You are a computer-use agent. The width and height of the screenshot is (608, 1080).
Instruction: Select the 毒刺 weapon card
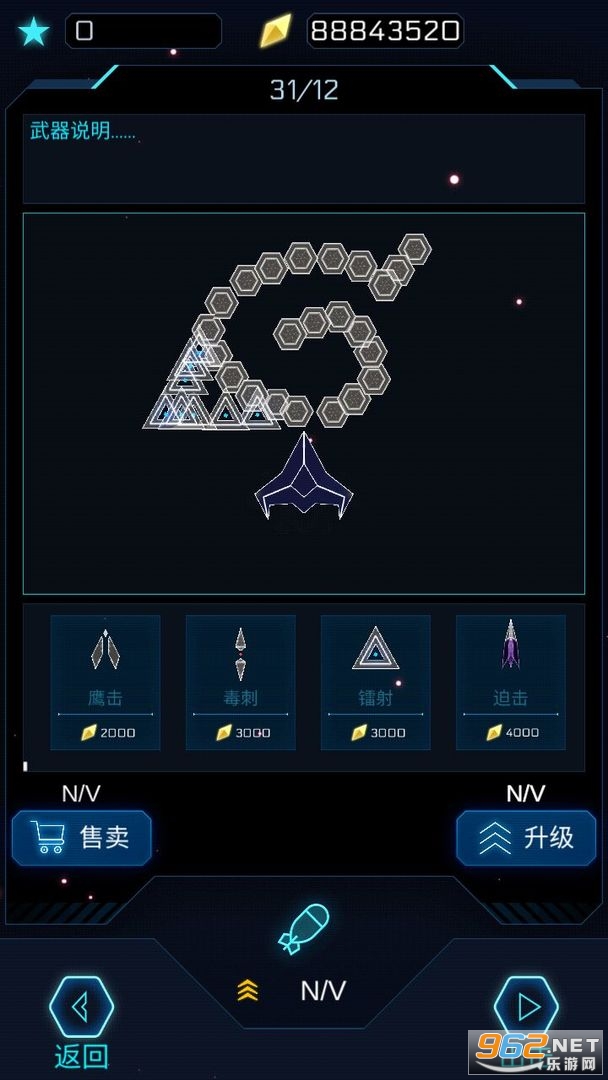coord(240,682)
